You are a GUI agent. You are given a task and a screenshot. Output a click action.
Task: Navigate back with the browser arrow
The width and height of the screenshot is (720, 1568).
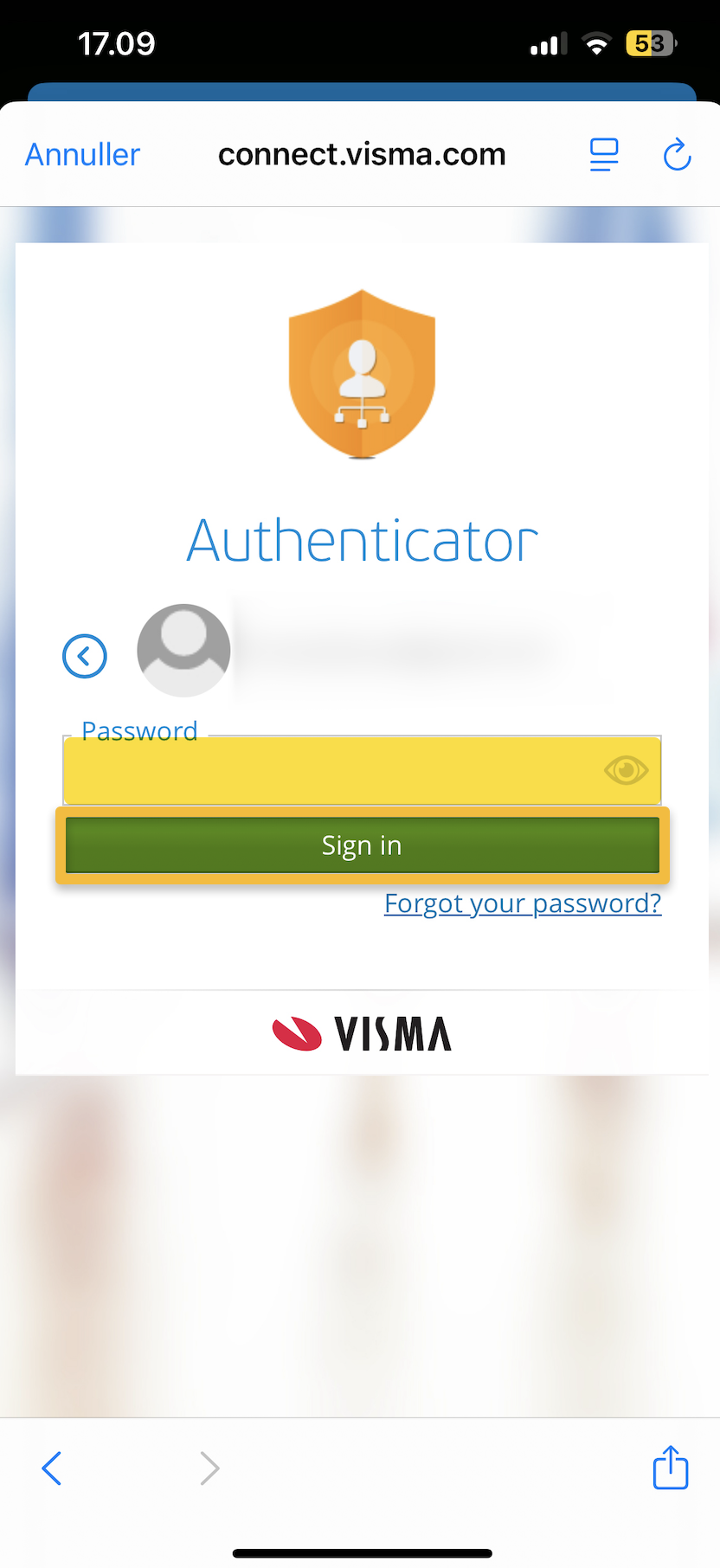[52, 1468]
